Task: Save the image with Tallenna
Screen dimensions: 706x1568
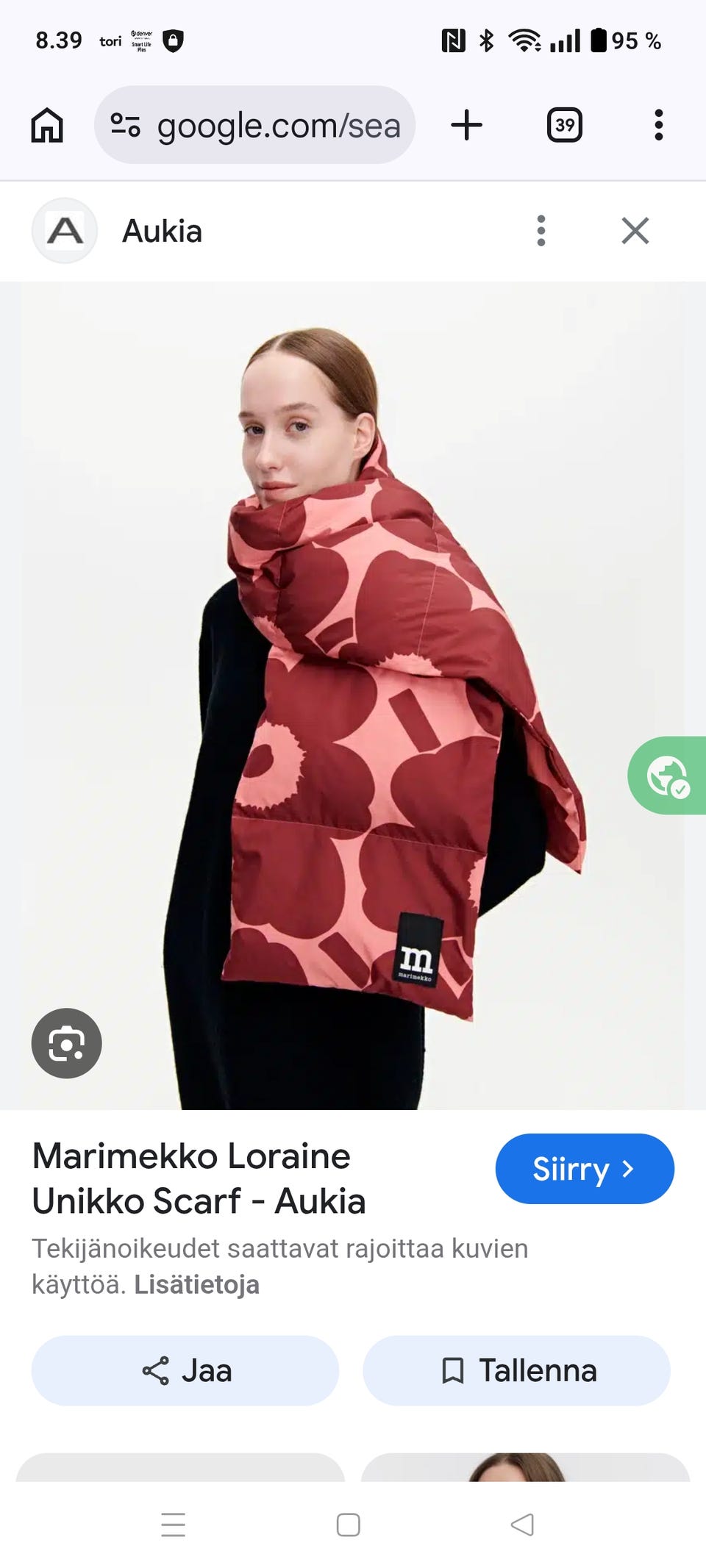Action: (x=517, y=1371)
